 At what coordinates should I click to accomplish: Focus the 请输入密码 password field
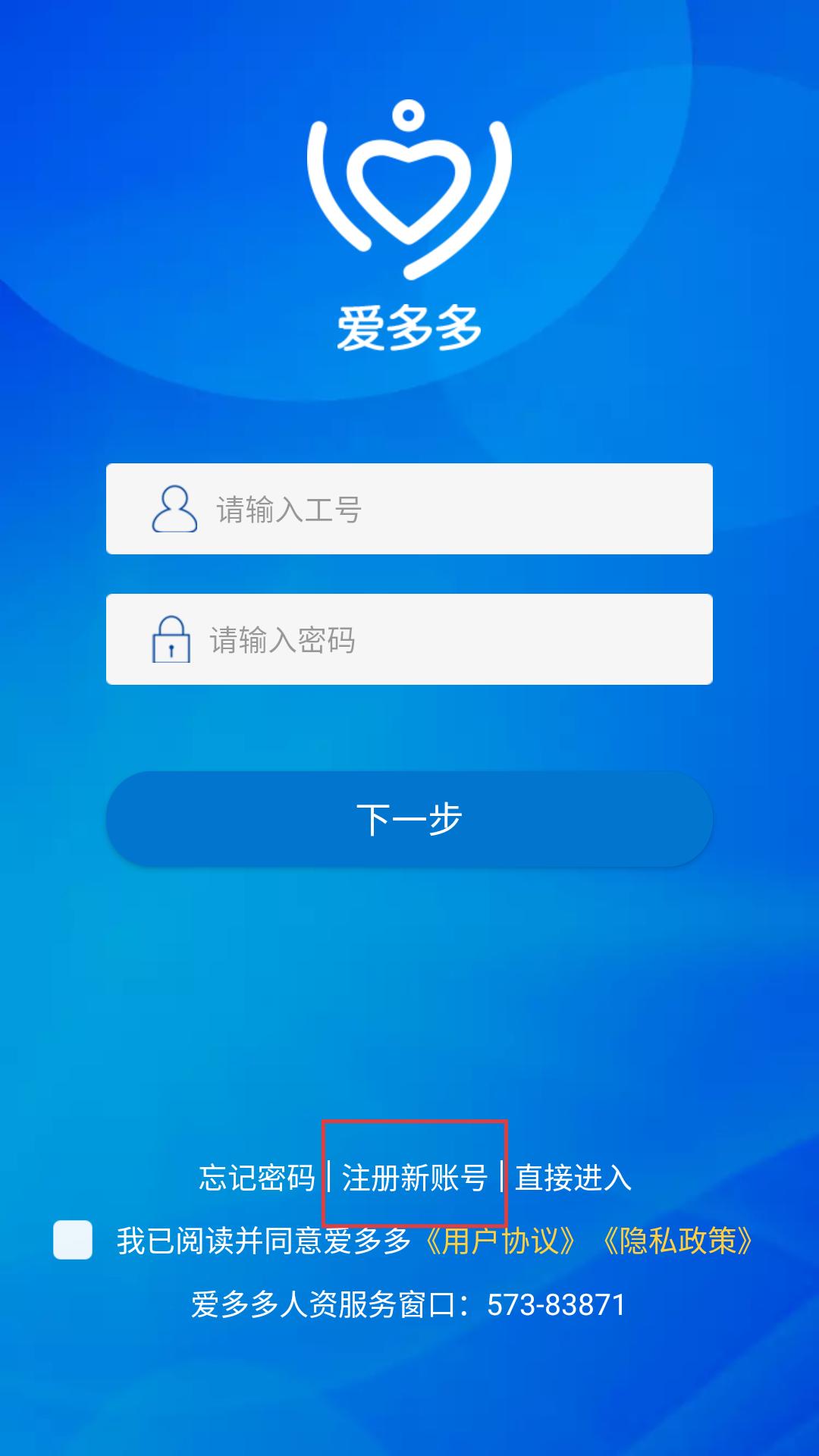455,639
